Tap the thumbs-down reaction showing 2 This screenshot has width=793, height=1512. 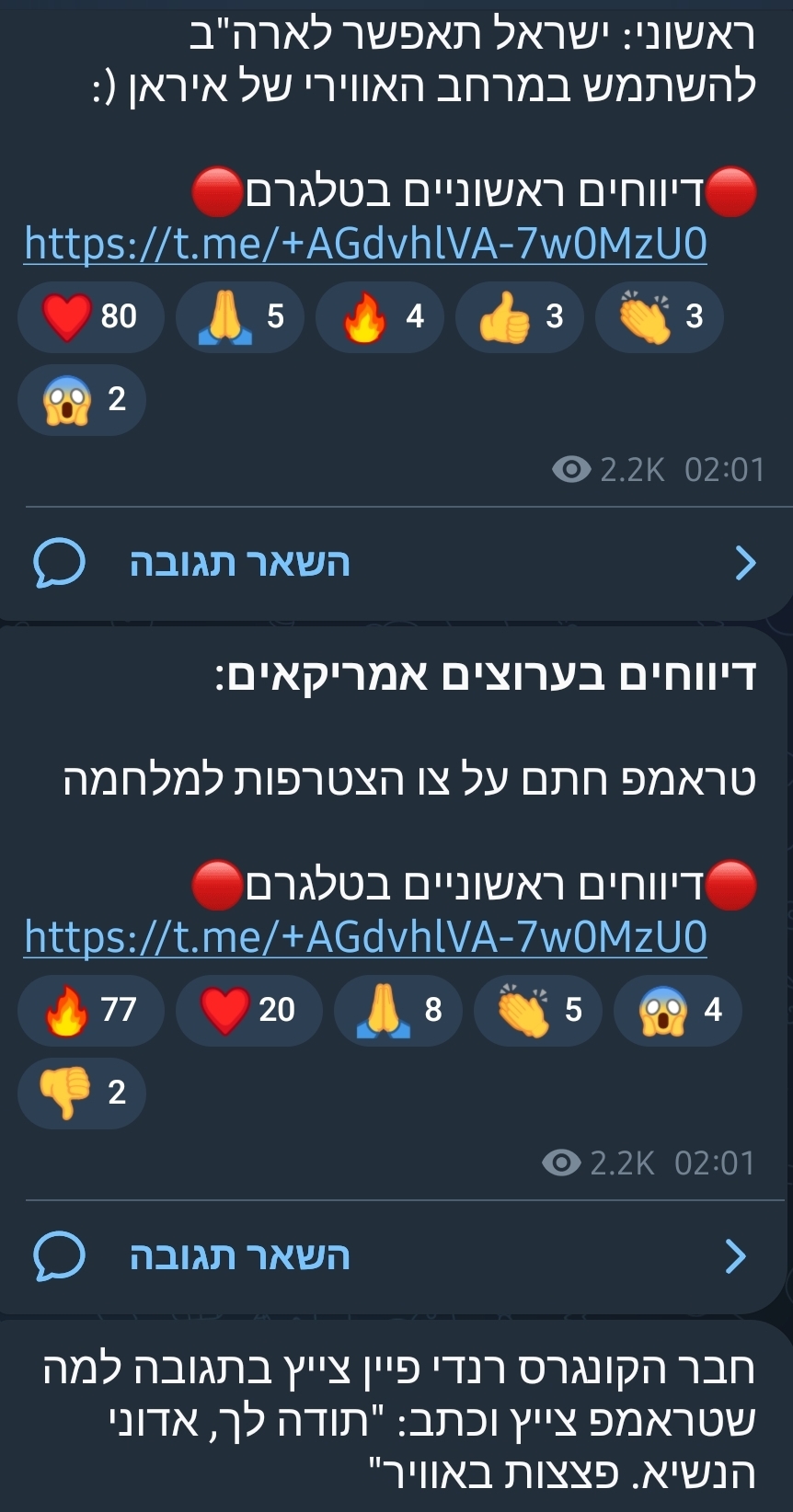point(82,1093)
